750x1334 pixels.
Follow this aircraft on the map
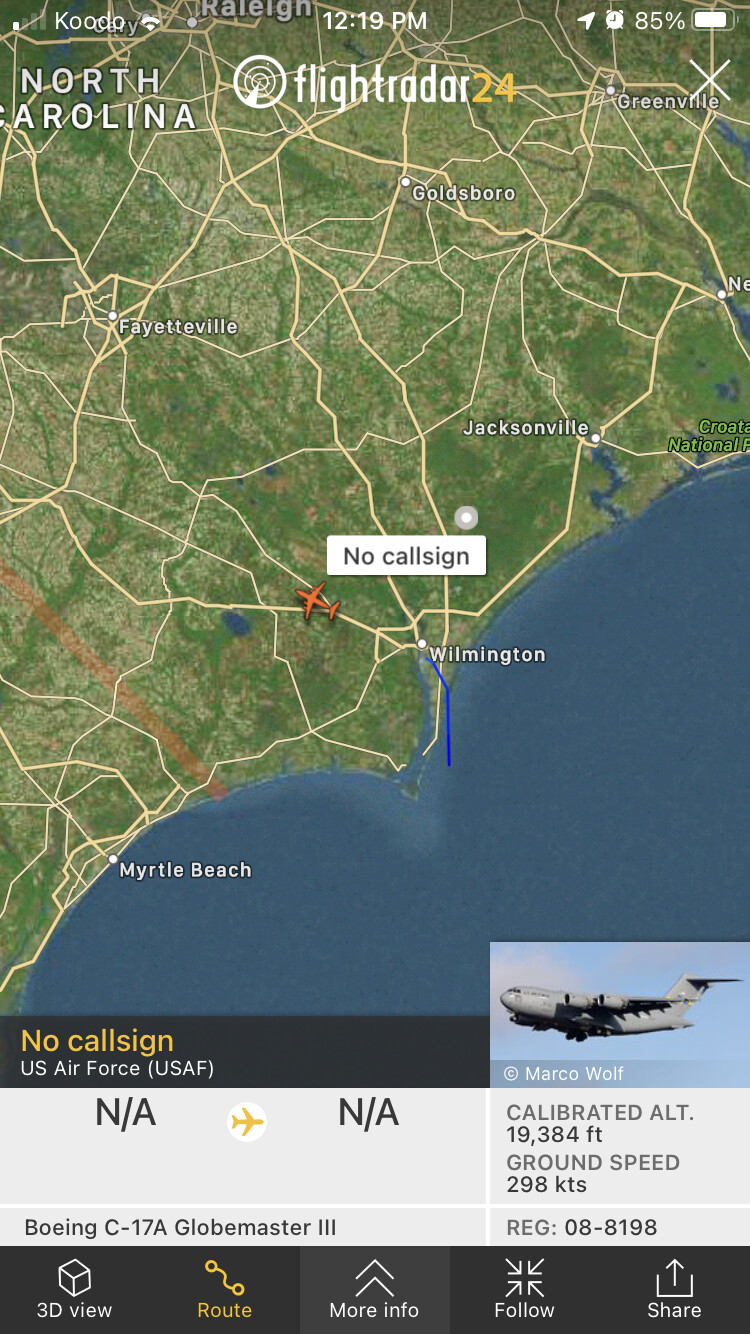pos(524,1289)
